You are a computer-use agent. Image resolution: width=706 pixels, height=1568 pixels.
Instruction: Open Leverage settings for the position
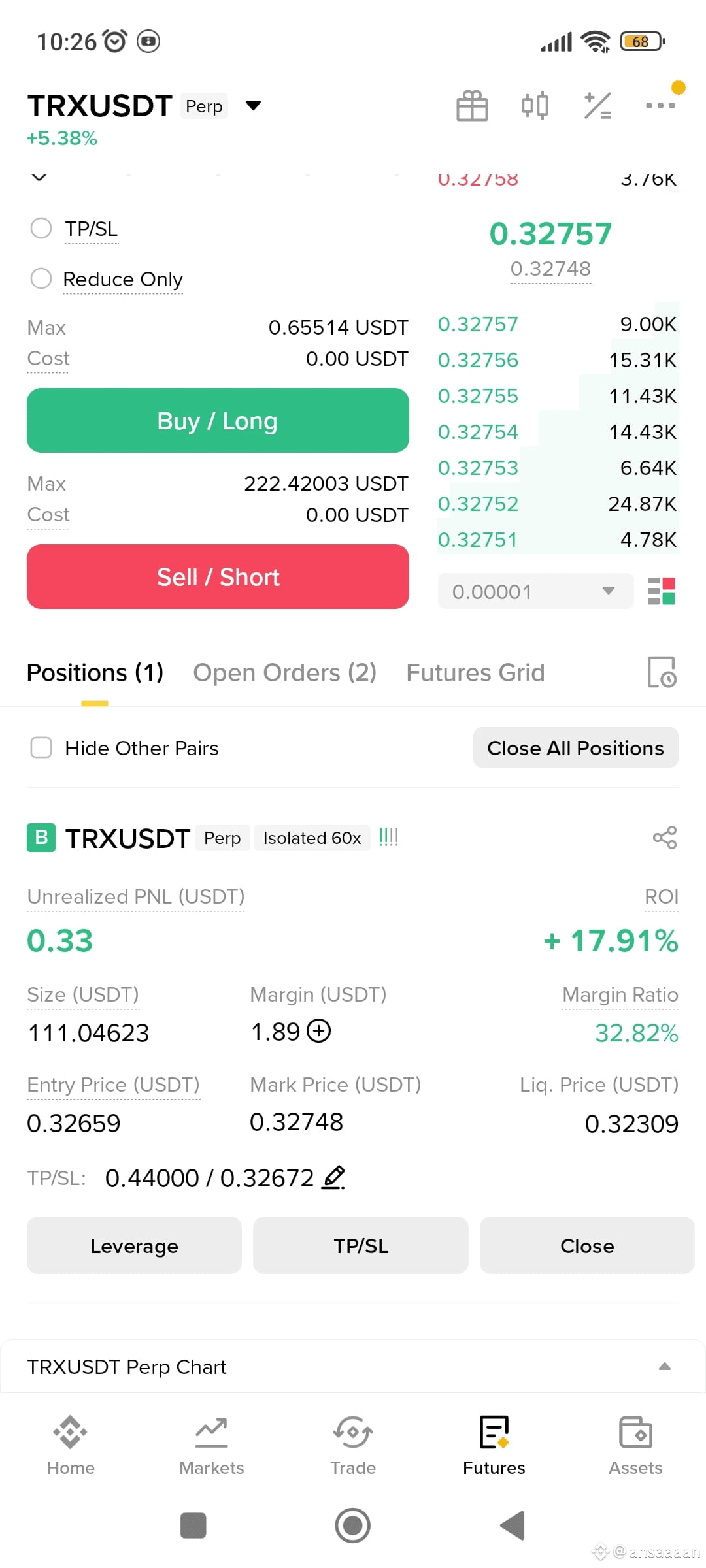[134, 1245]
